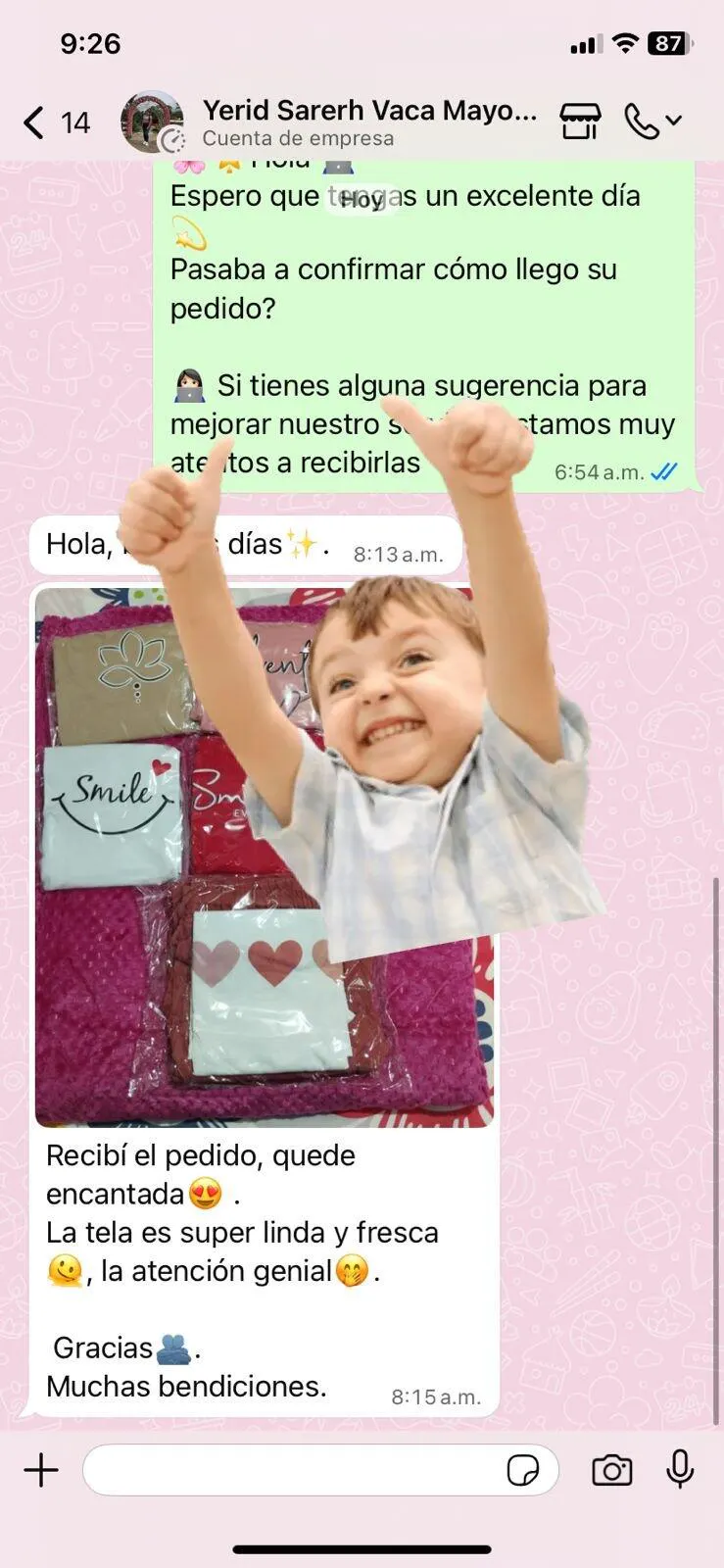
Task: Open Yerid Sarerh Vaca's contact info
Action: [x=368, y=122]
